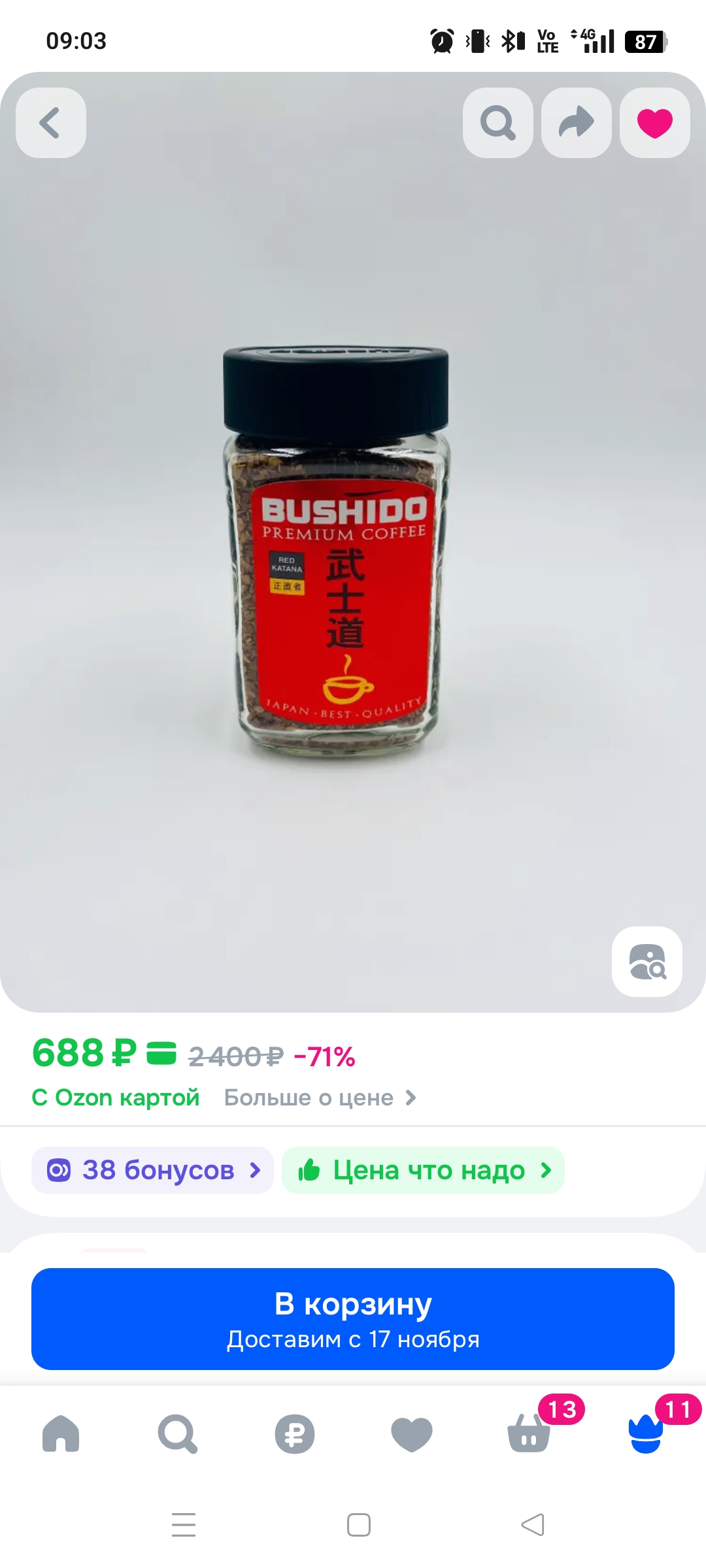Screen dimensions: 706x1568
Task: Add the Bushido coffee to cart
Action: coord(353,1318)
